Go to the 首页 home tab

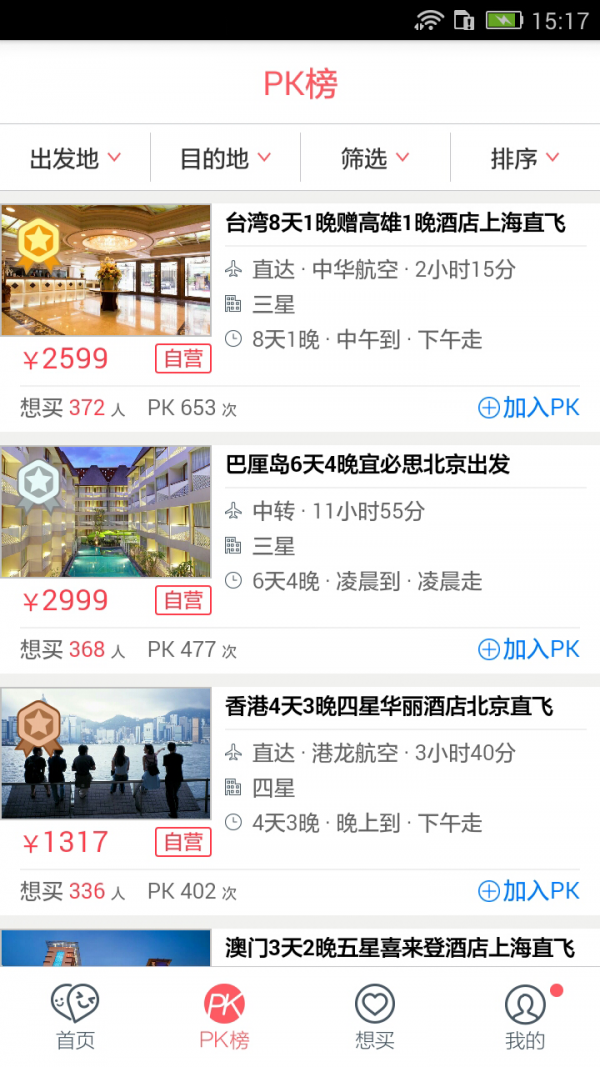75,1017
